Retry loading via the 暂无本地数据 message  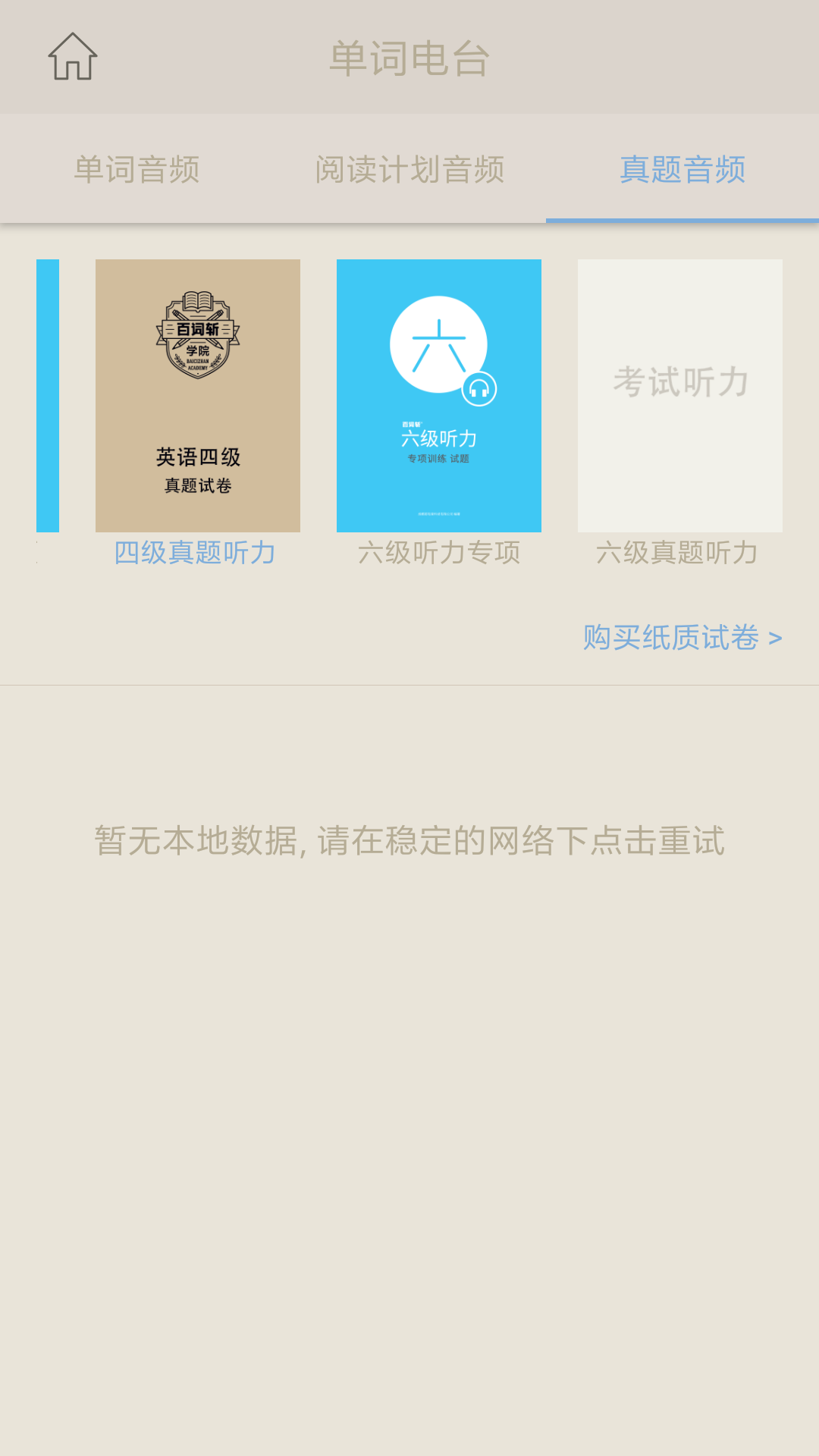[409, 841]
